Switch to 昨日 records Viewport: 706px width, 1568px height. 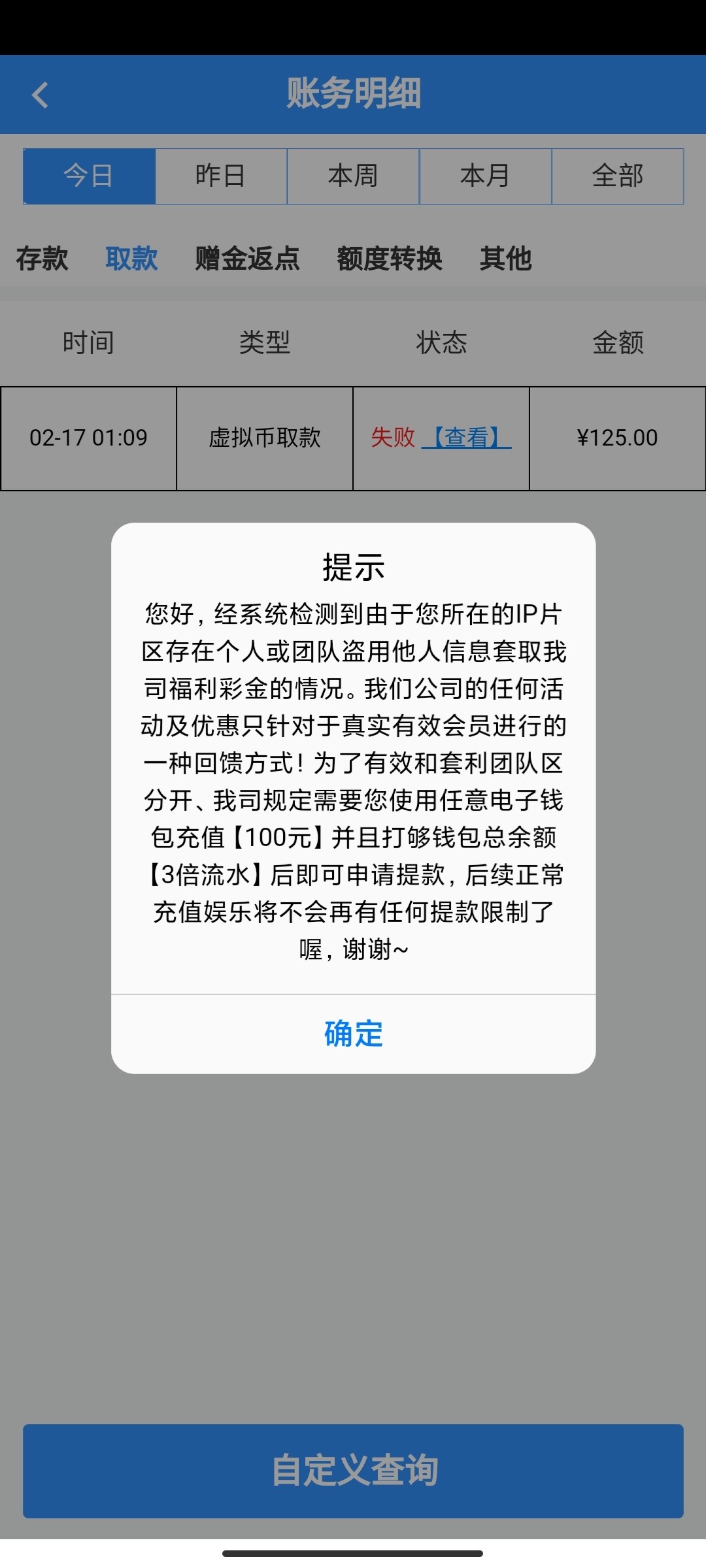221,176
